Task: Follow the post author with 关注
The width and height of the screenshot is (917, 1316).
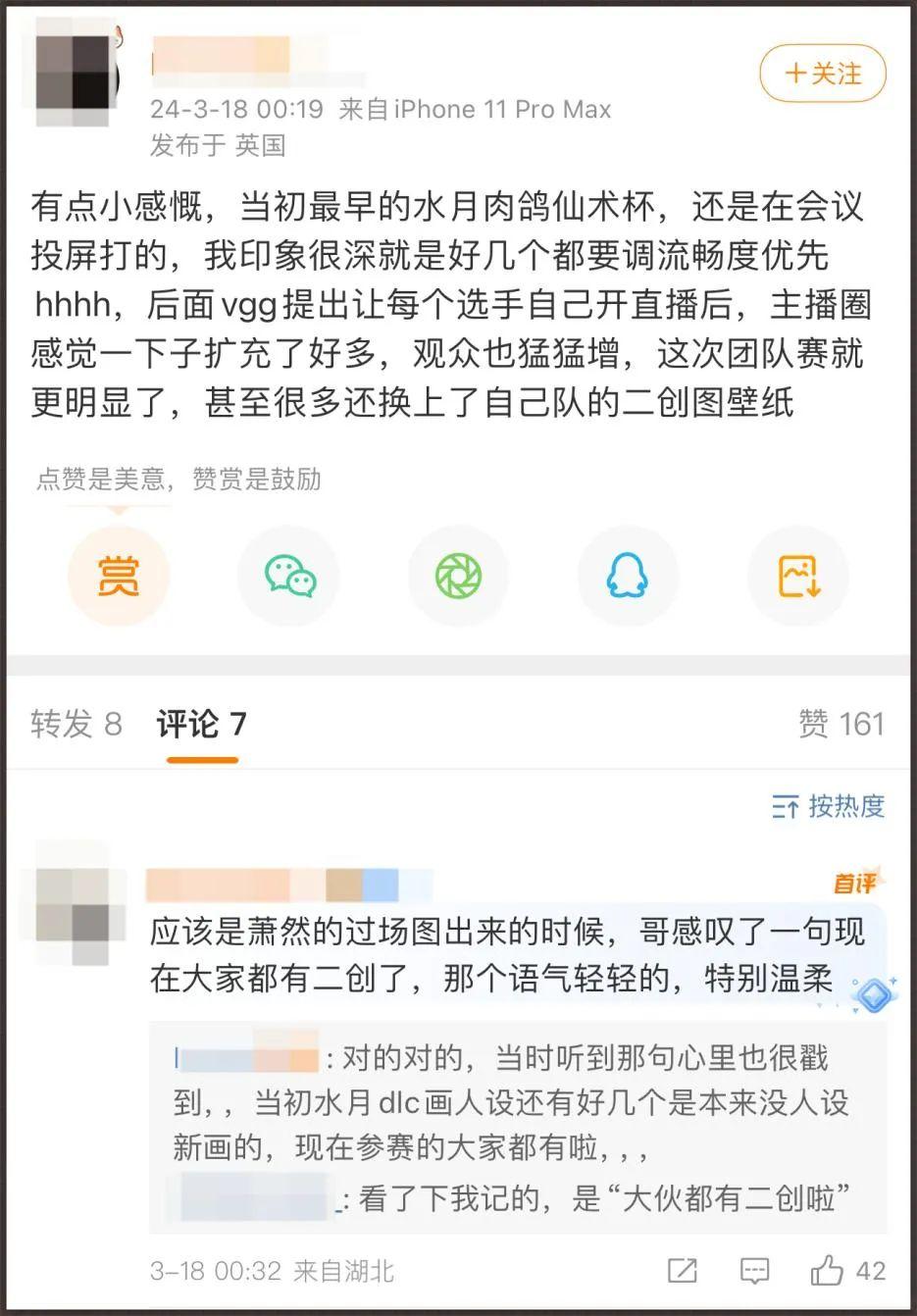Action: (x=823, y=74)
